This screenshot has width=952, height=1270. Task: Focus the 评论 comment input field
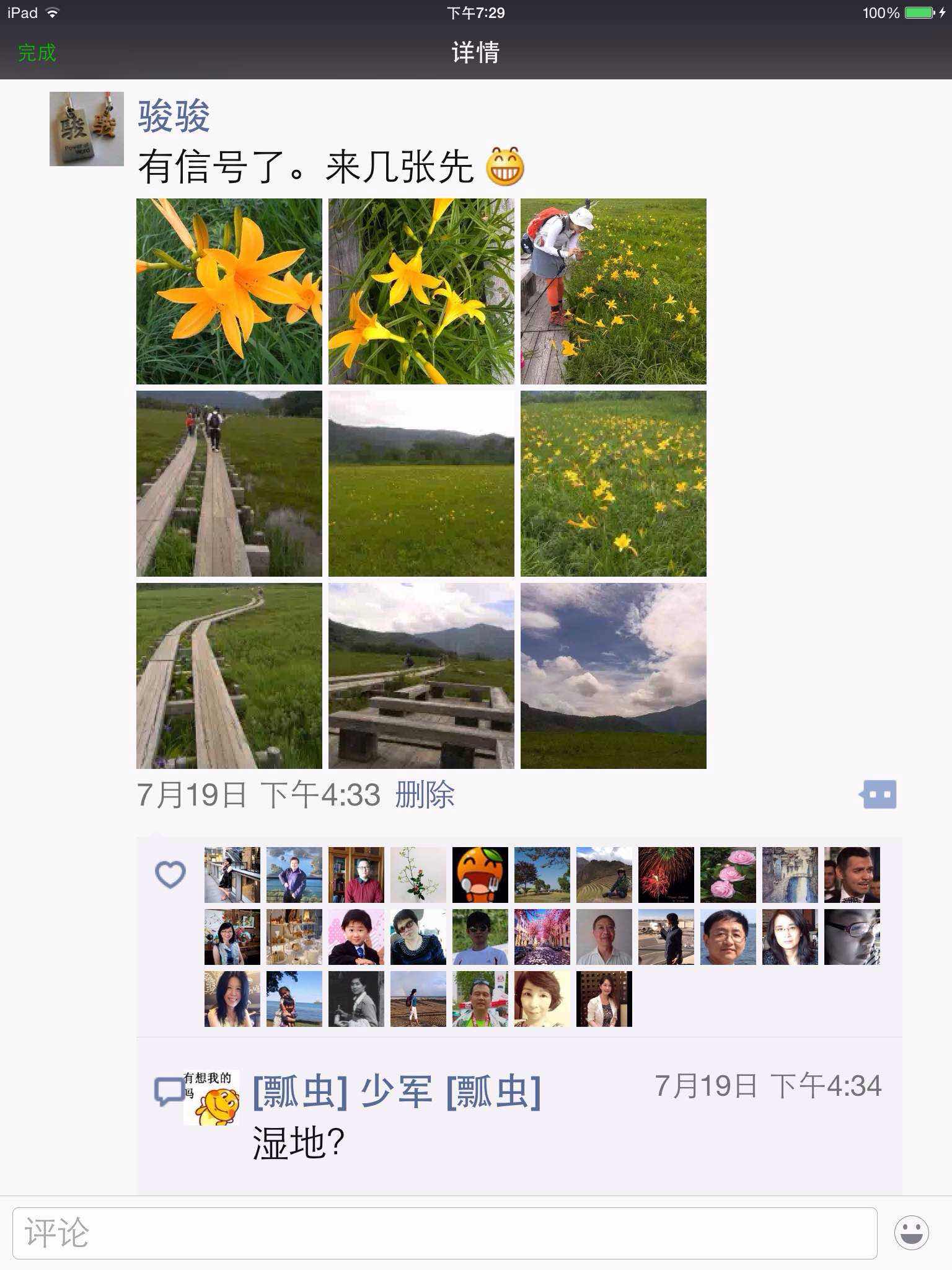coord(444,1233)
